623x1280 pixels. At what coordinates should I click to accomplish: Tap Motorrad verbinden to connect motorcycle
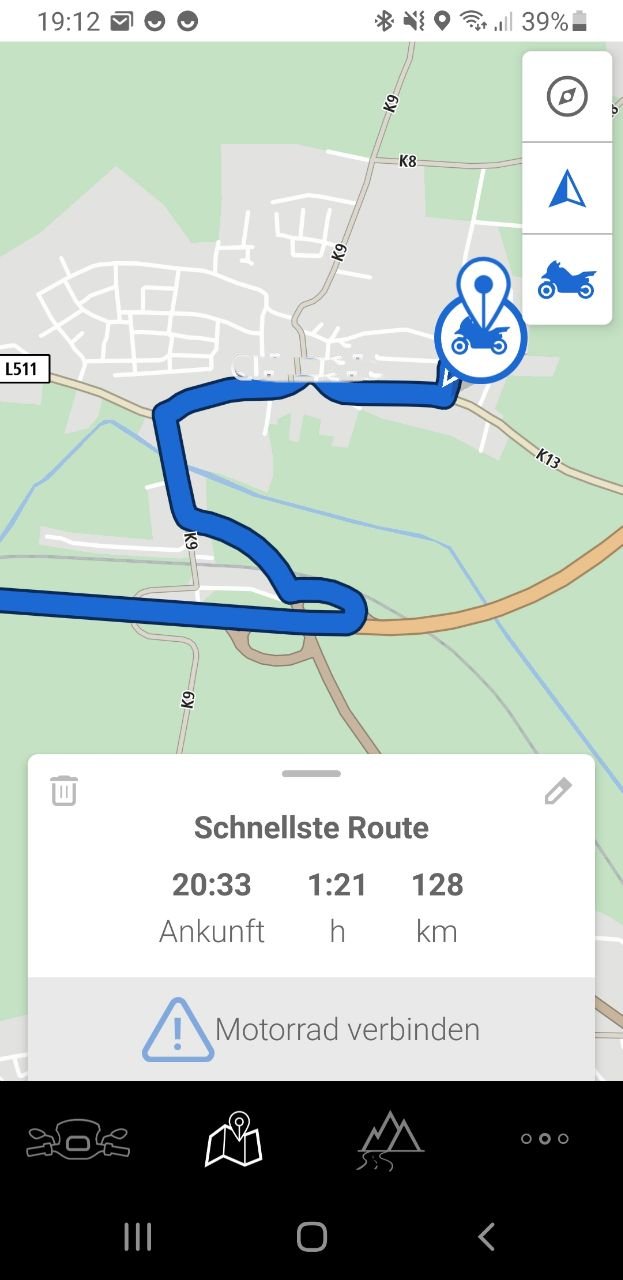(x=311, y=1029)
